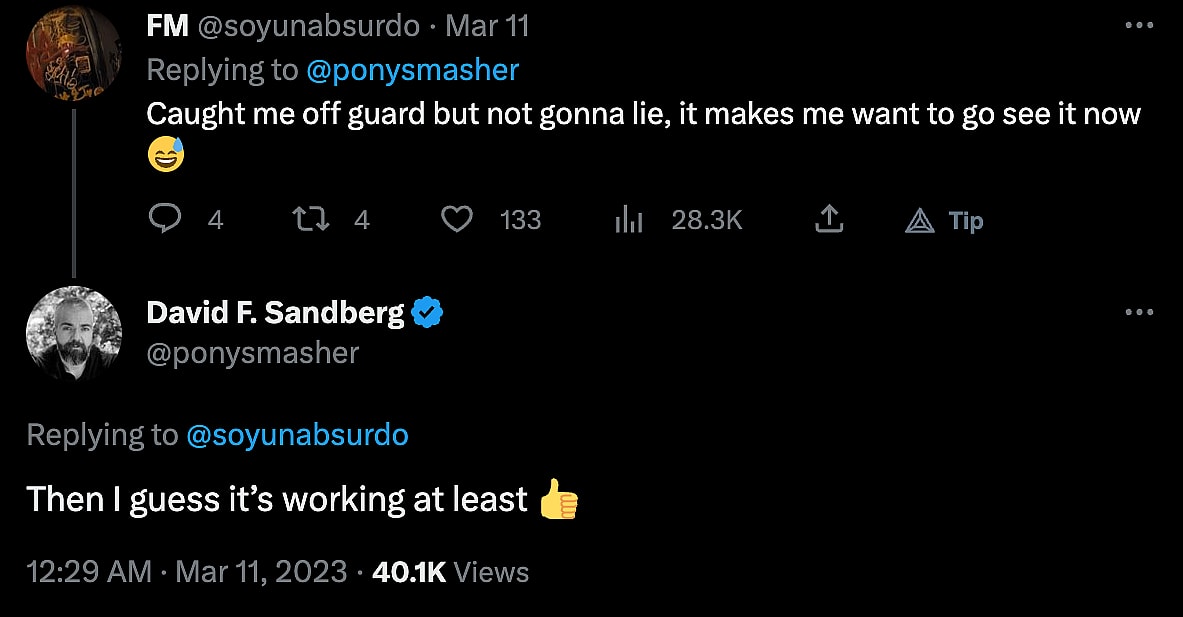
Task: Open the @ponysmasher mention link
Action: pyautogui.click(x=413, y=69)
